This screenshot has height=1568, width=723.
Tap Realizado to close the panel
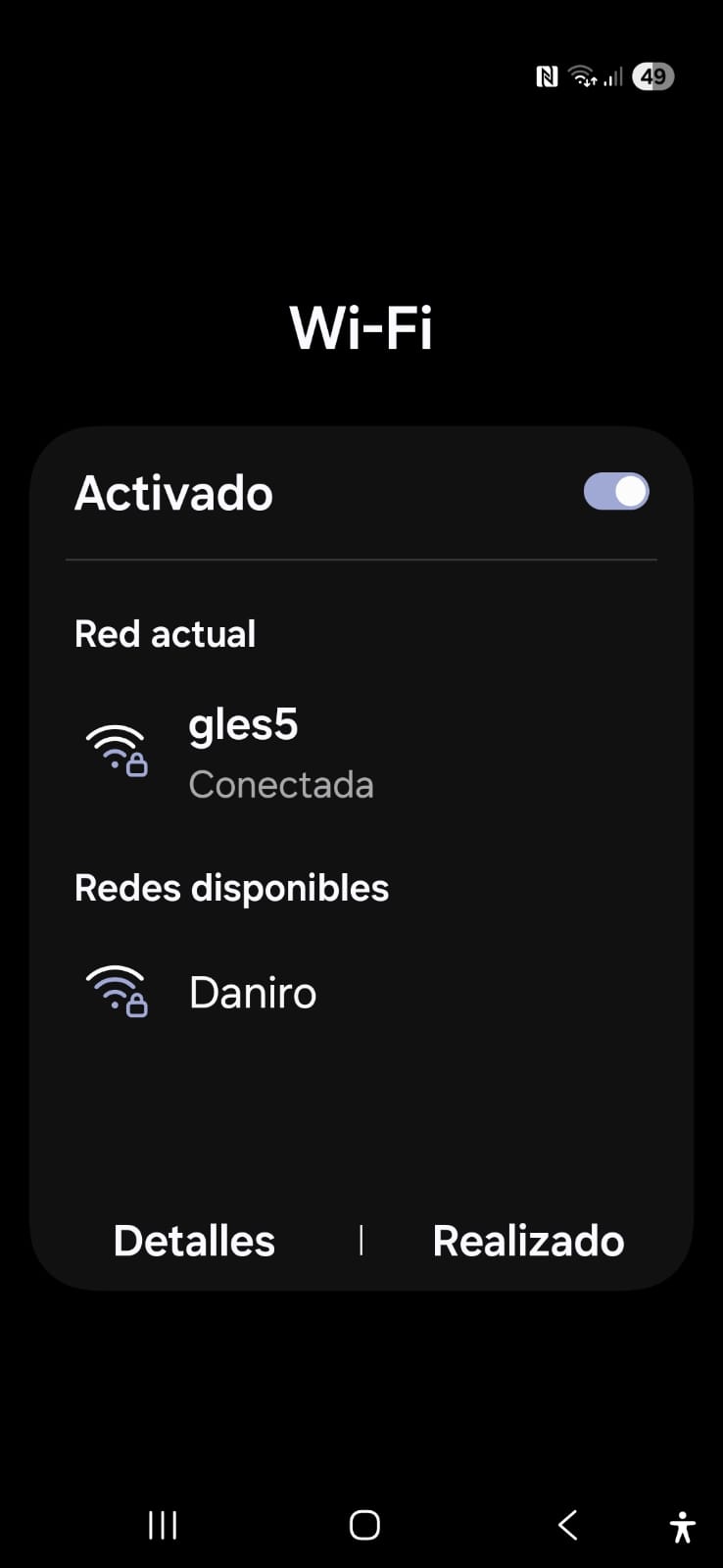[528, 1241]
